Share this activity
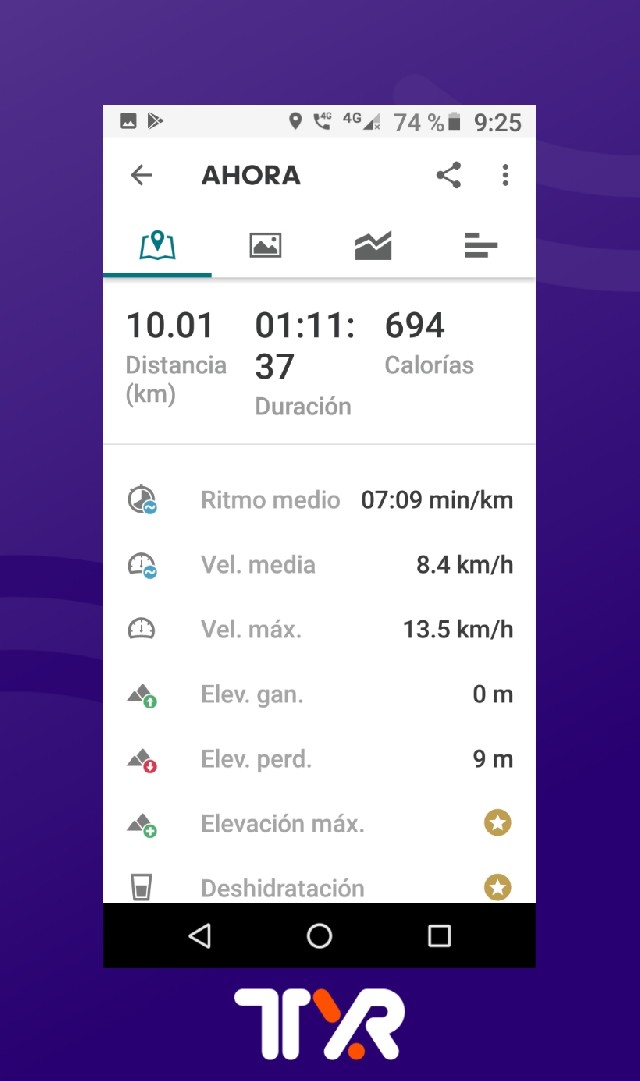 coord(449,176)
